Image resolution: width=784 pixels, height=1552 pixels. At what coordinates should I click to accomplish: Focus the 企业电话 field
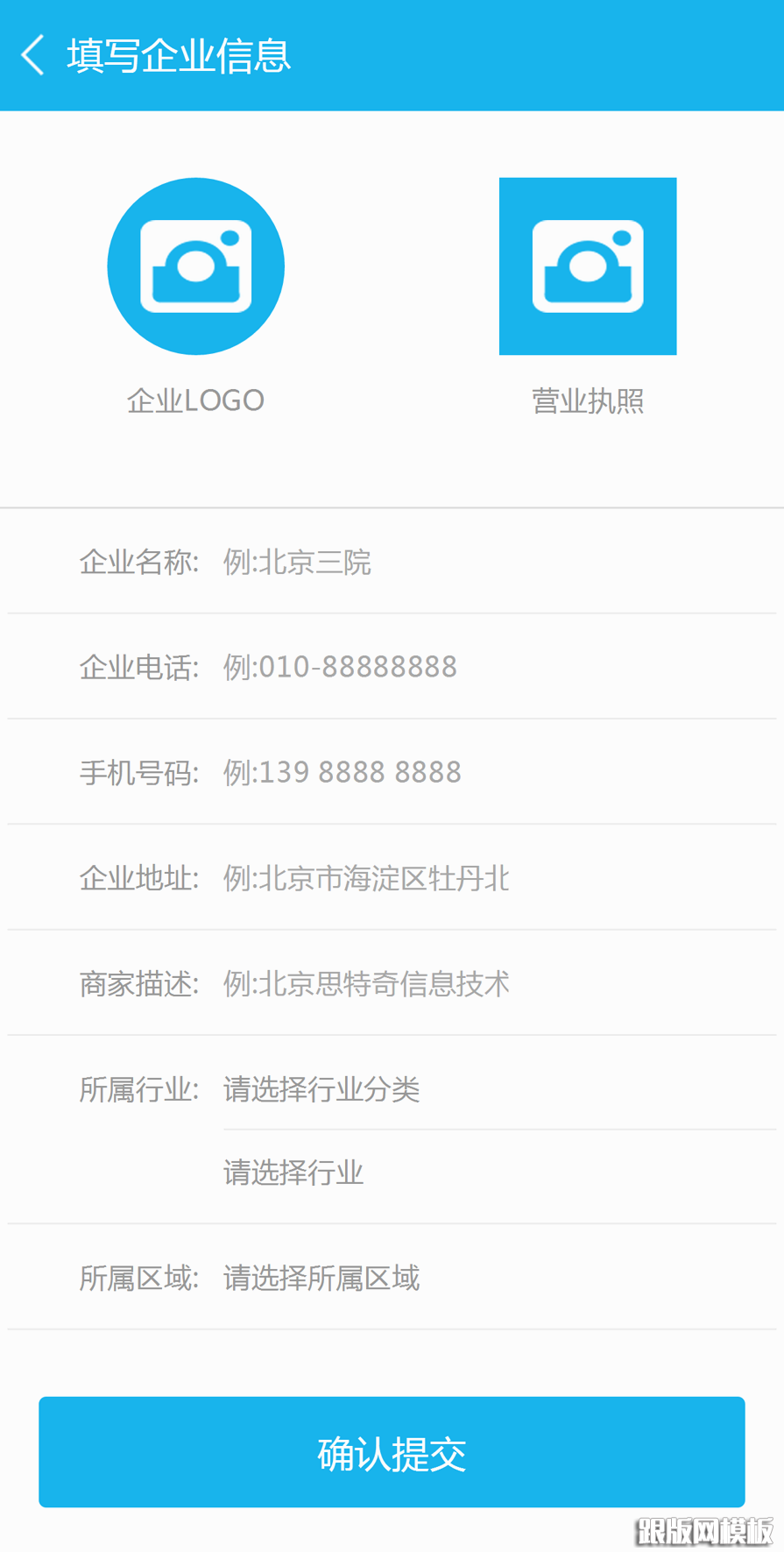(x=491, y=667)
